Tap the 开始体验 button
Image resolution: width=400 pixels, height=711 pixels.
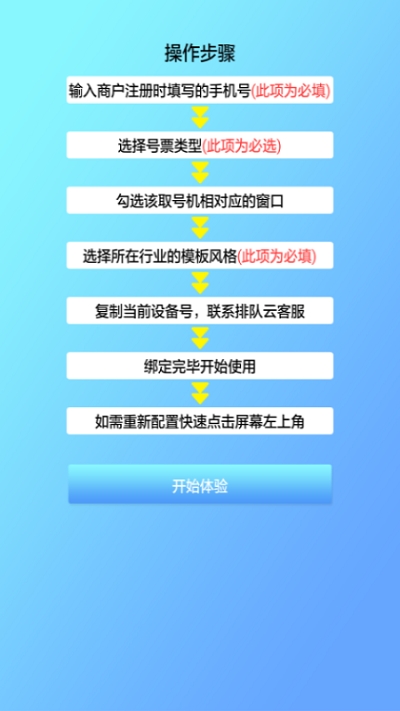coord(200,484)
